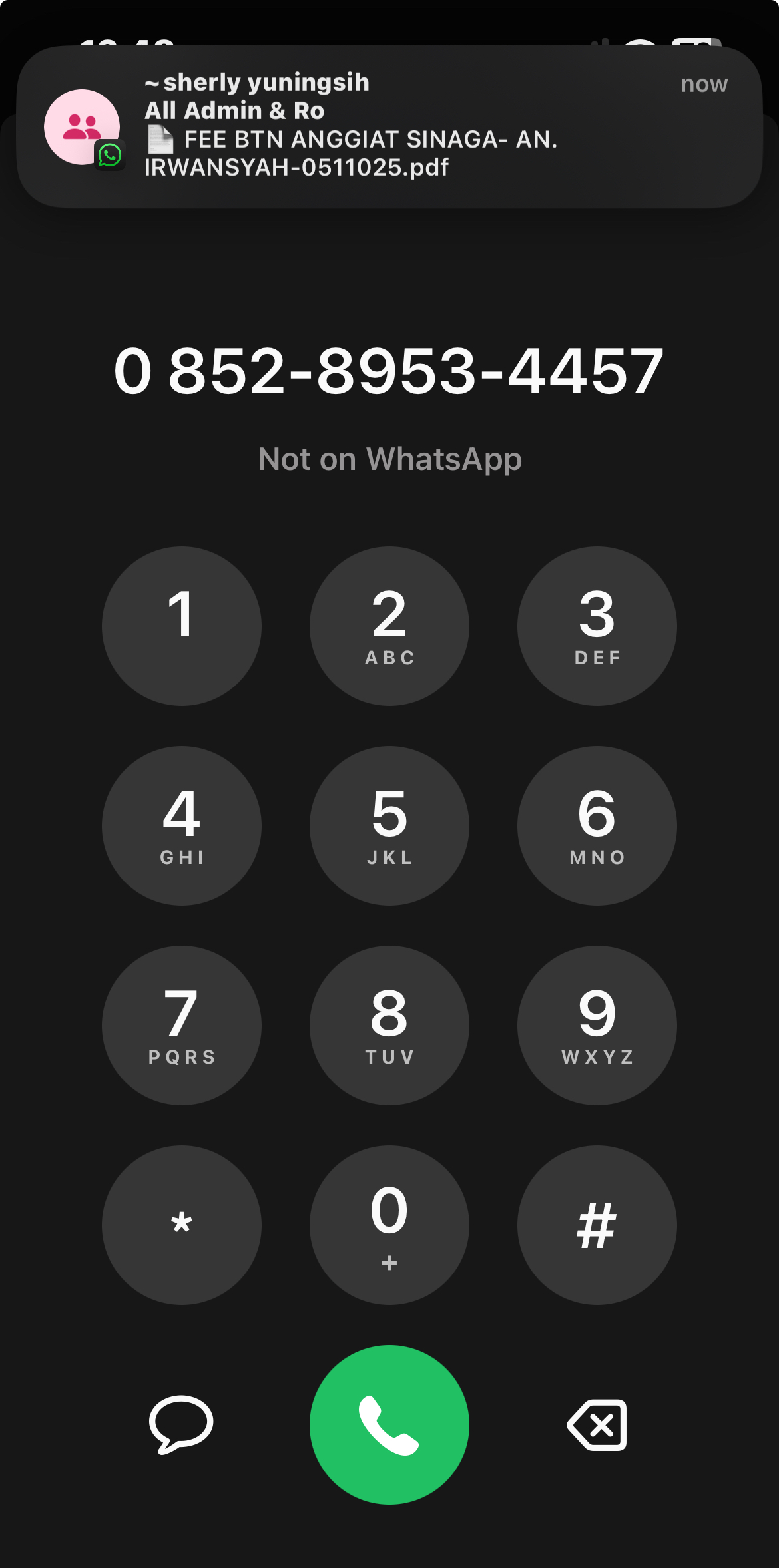This screenshot has height=1568, width=779.
Task: Tap the 9 WXYZ key
Action: (x=597, y=1025)
